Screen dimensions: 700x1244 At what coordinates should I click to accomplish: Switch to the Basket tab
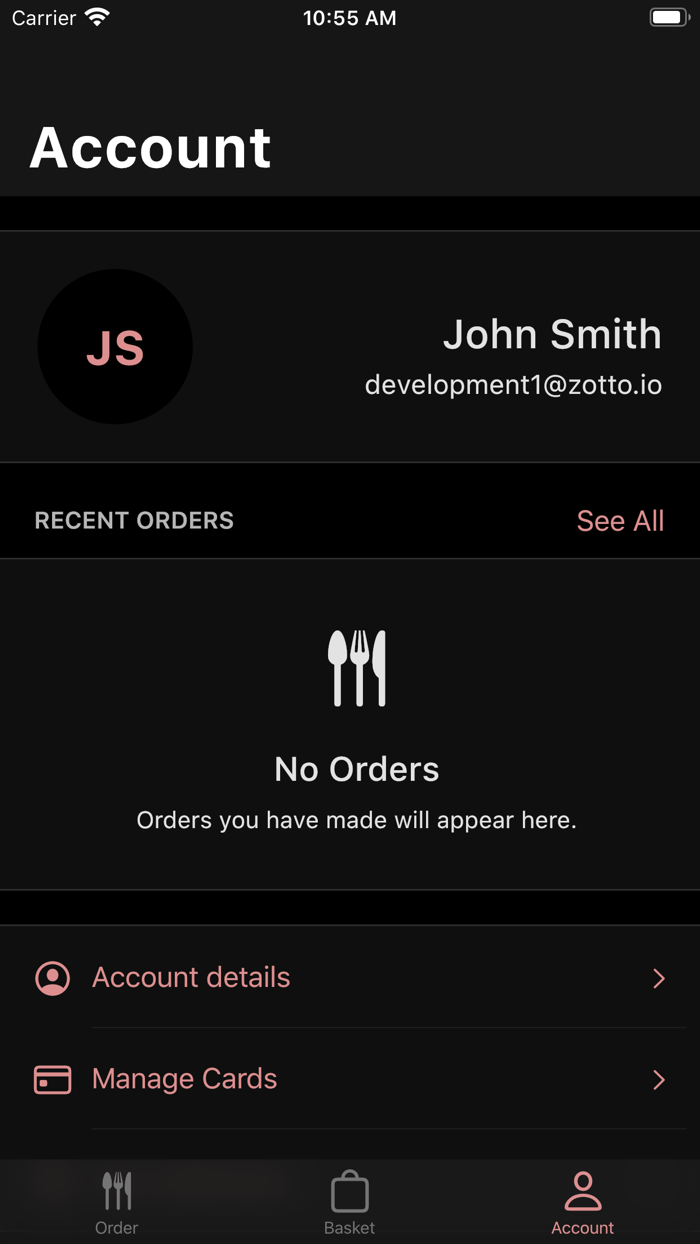[350, 1202]
